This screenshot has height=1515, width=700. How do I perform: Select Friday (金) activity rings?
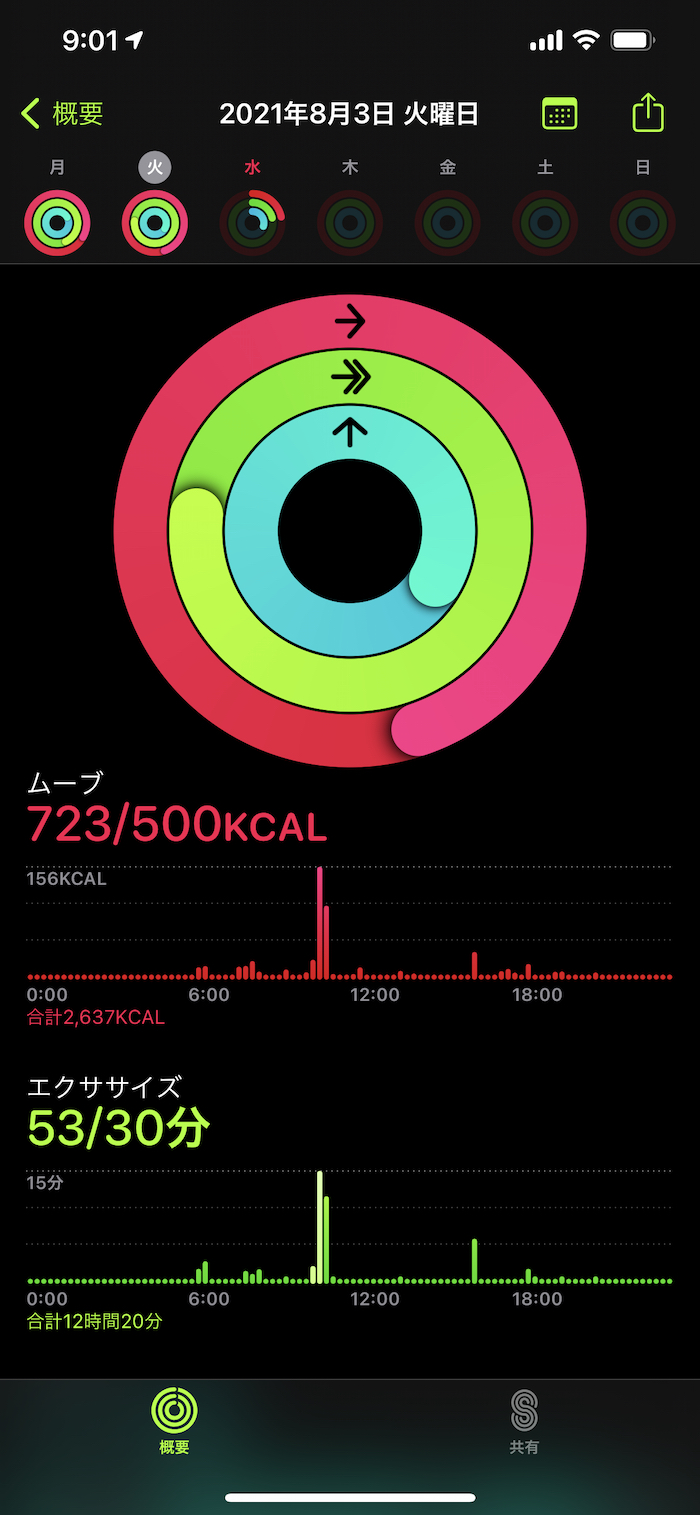447,222
